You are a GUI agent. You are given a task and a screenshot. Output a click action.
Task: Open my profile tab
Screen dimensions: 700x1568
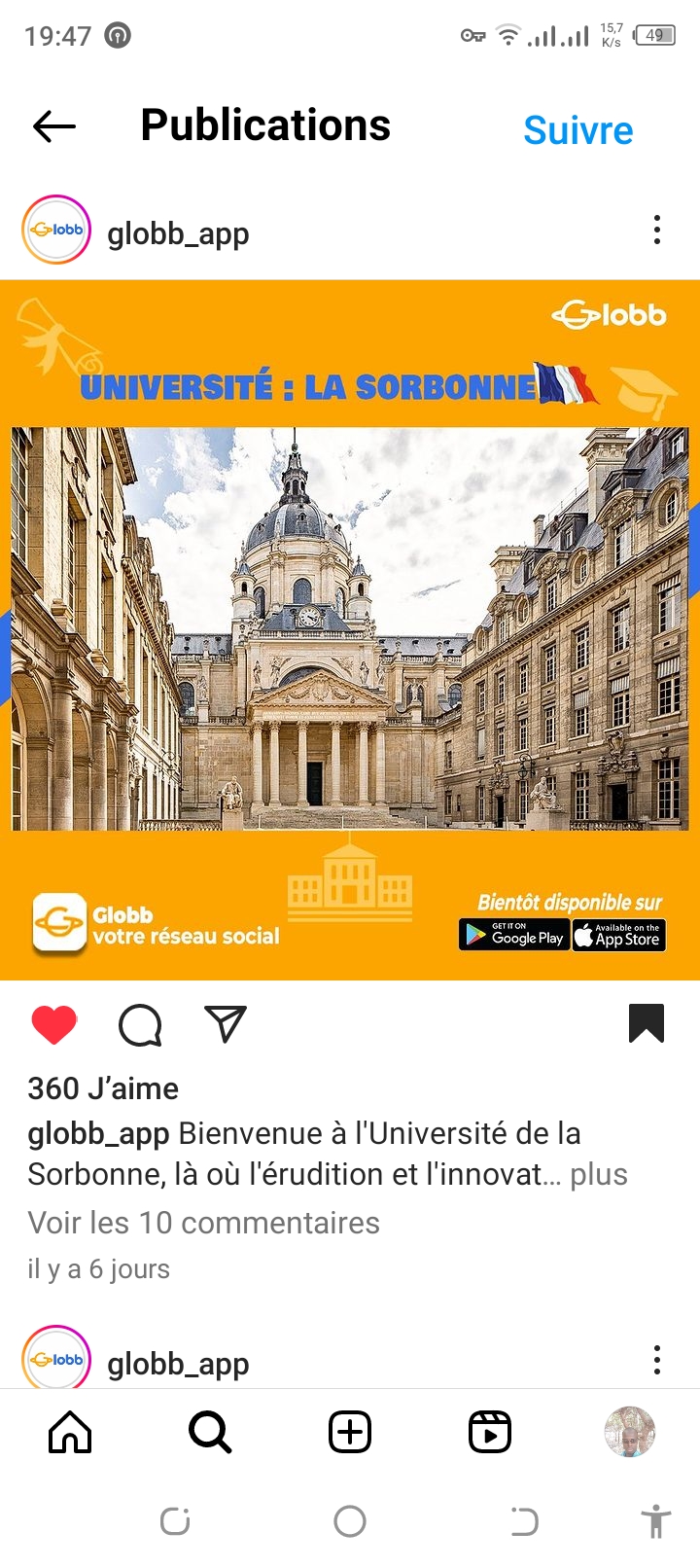(629, 1432)
